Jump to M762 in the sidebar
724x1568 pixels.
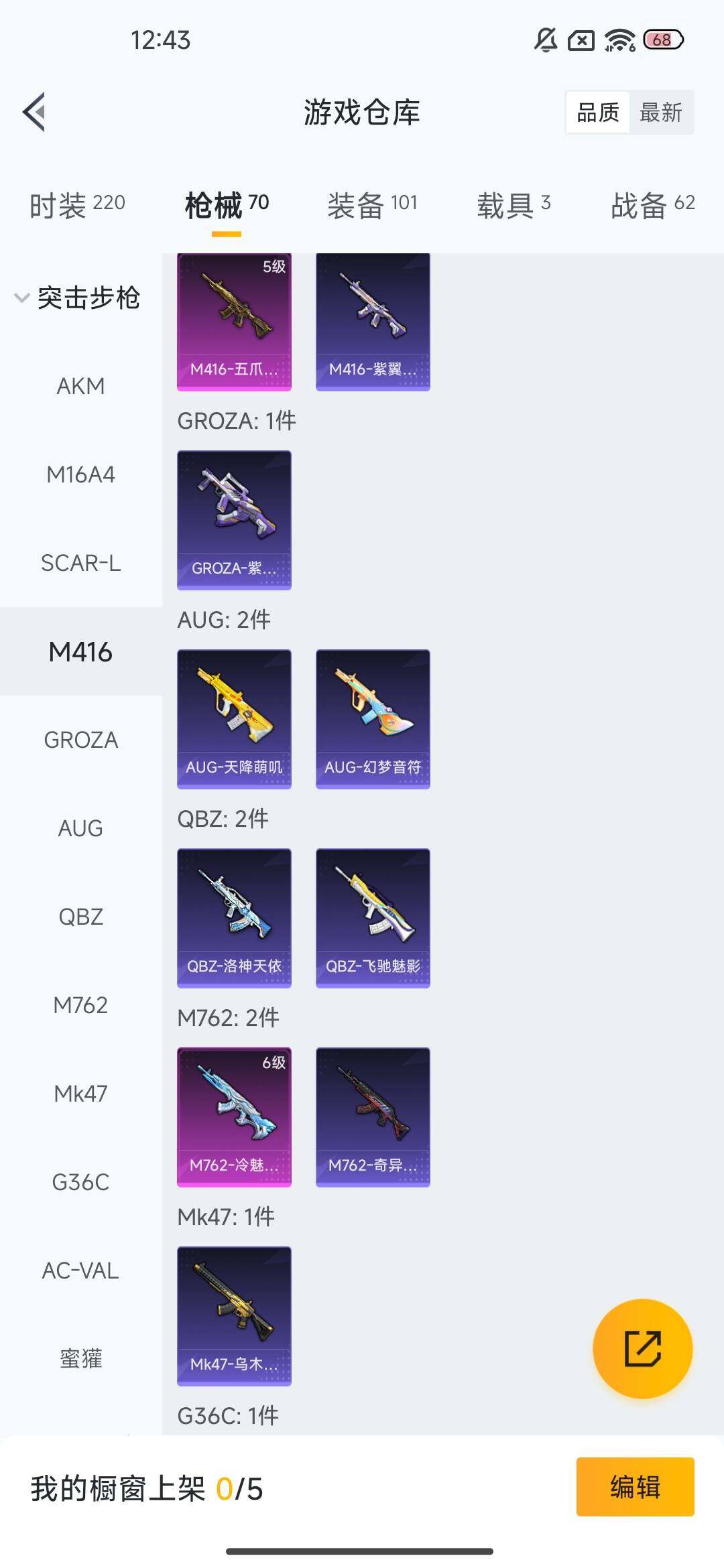point(80,1005)
